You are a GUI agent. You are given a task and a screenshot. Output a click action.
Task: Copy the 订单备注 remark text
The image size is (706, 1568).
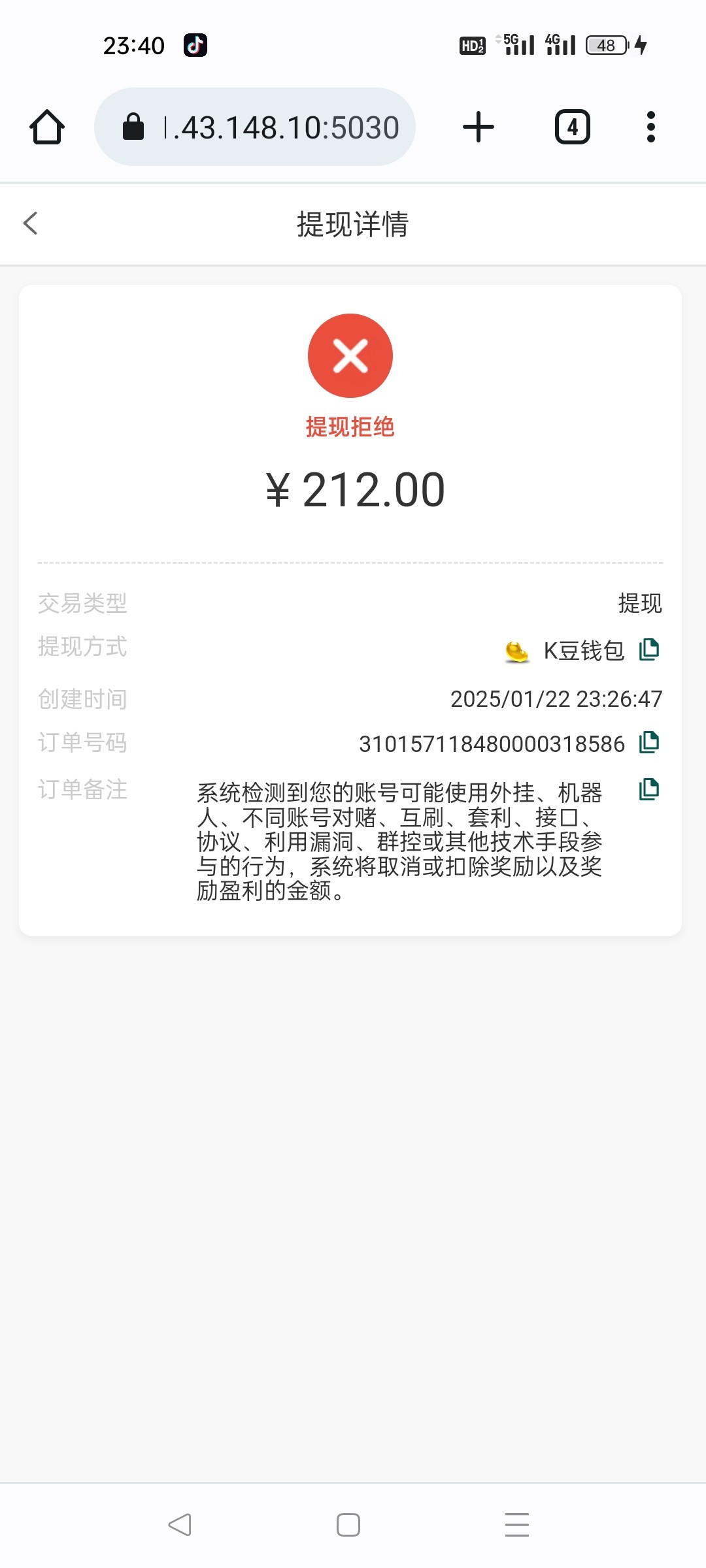648,789
